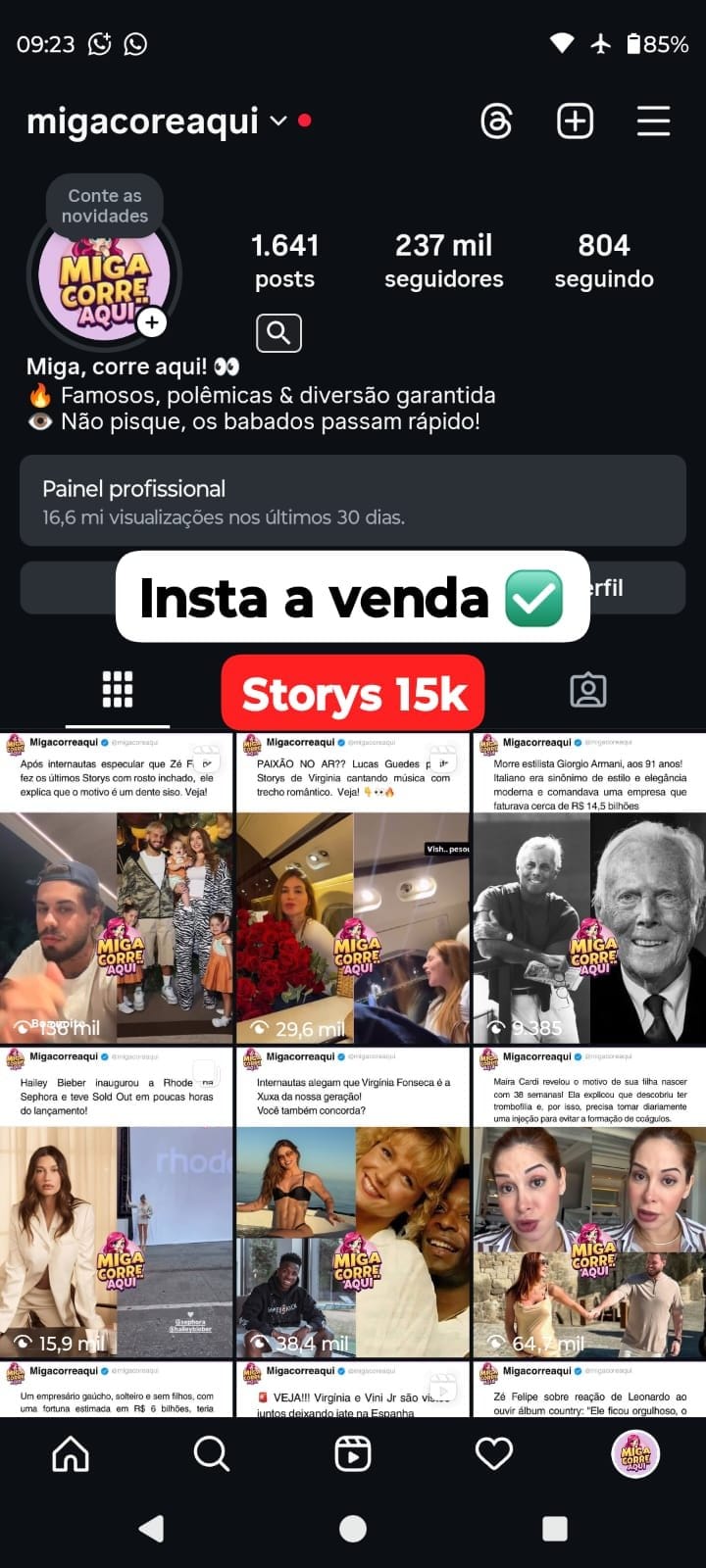Expand the migacoreaqui account switcher

click(278, 122)
